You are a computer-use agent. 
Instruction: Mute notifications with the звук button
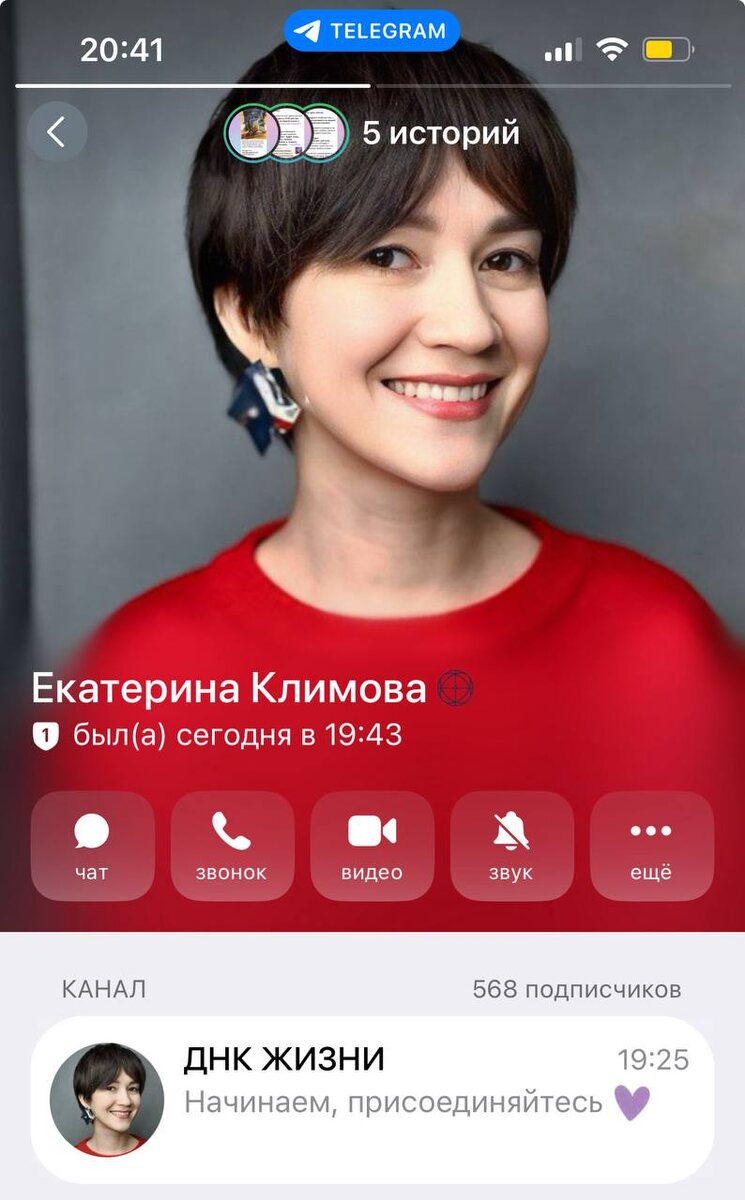point(511,846)
